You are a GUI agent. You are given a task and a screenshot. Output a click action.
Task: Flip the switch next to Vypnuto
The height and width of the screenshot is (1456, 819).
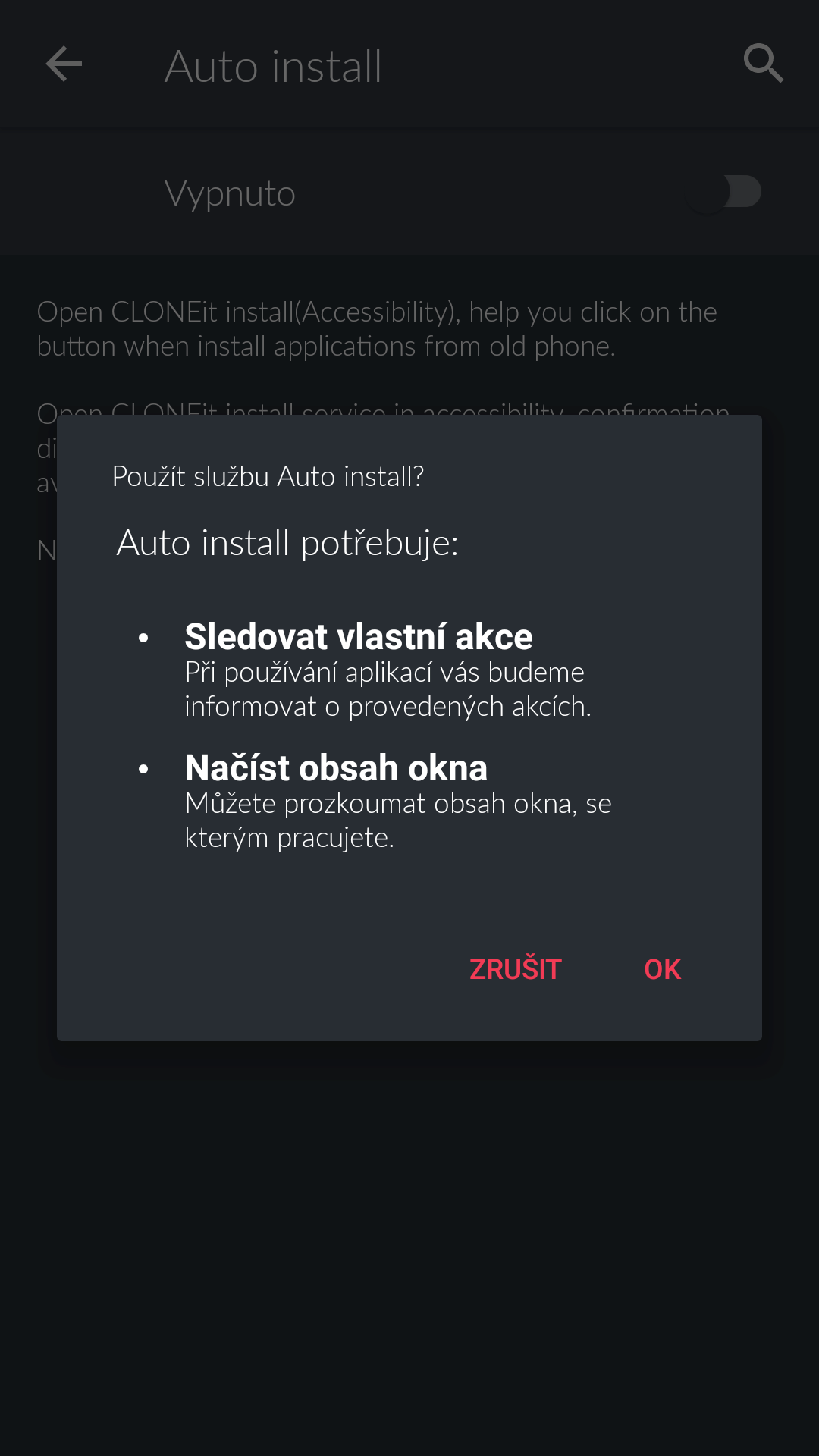click(x=724, y=192)
